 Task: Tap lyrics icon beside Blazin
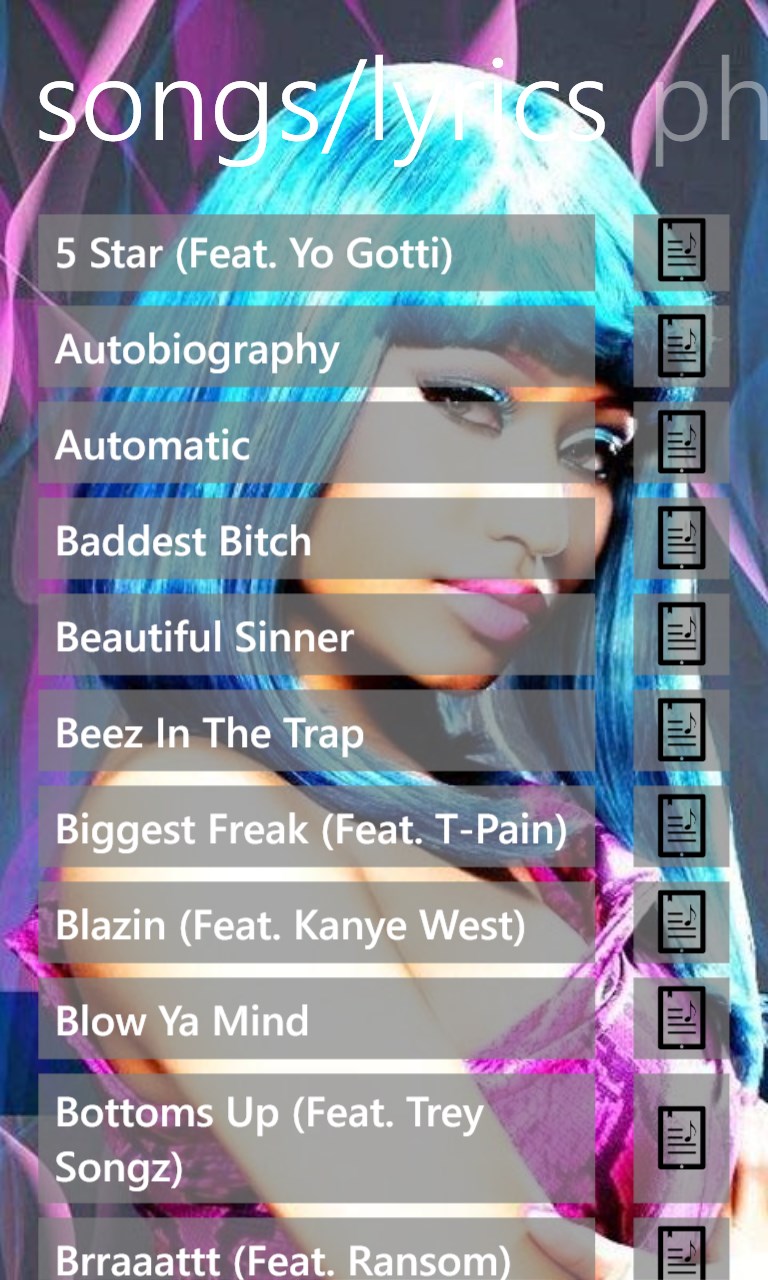point(681,924)
